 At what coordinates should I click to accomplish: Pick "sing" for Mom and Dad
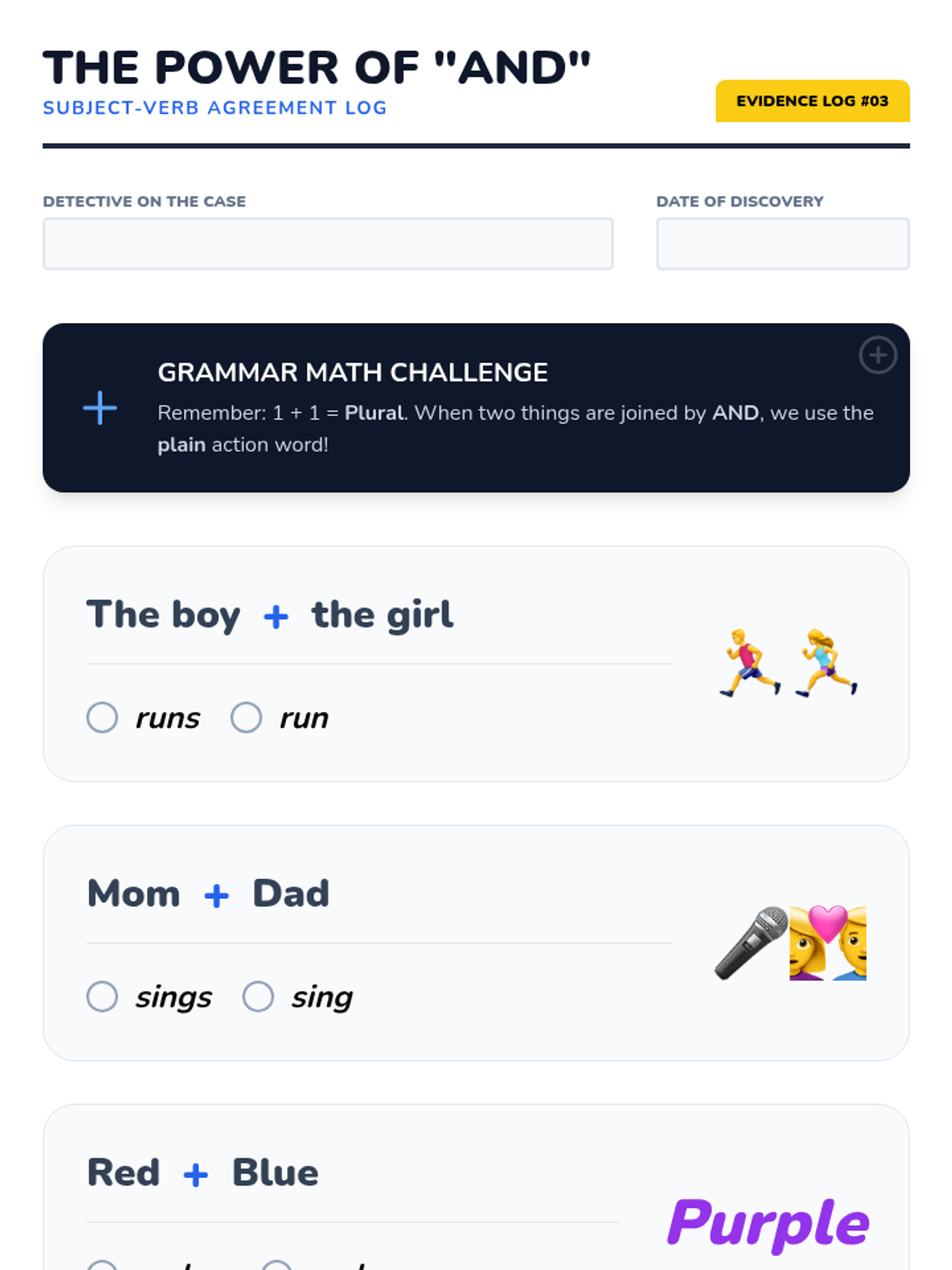point(258,996)
